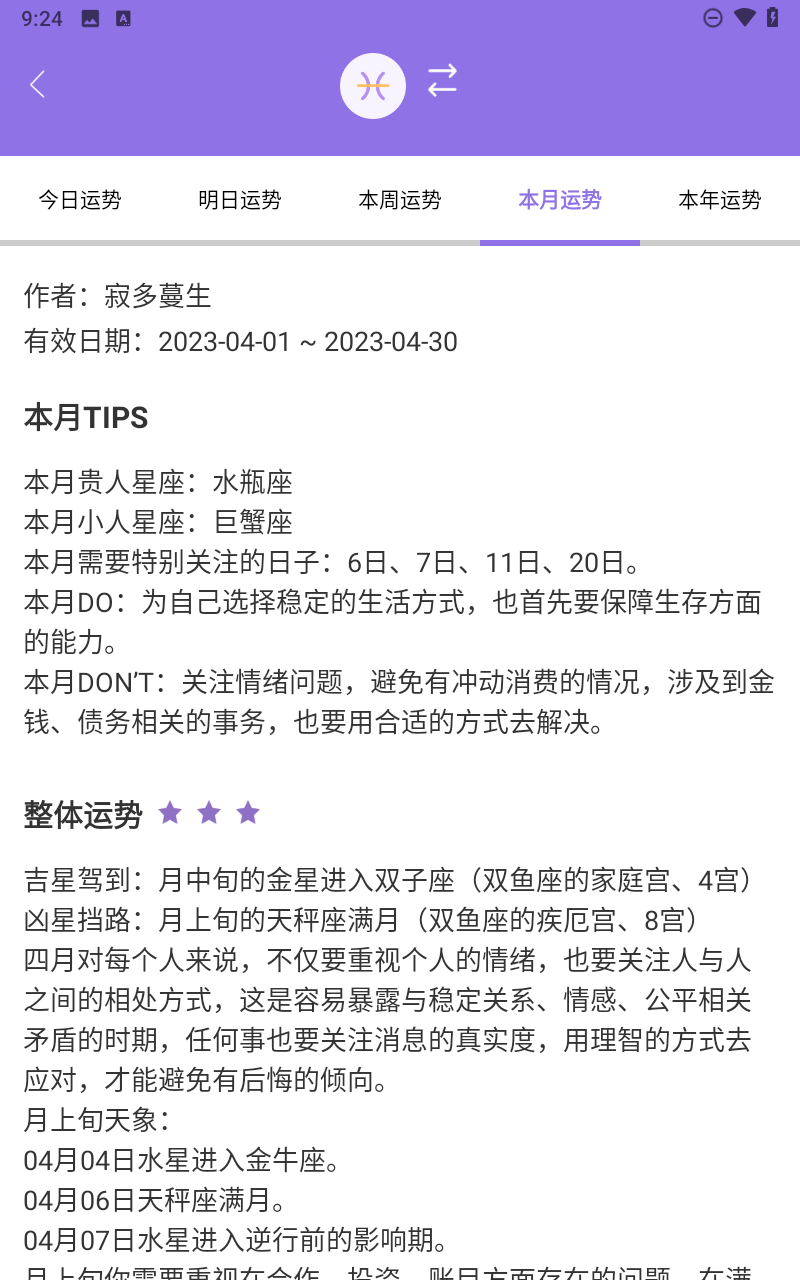Tap the back arrow at top left
Viewport: 800px width, 1280px height.
pos(37,85)
